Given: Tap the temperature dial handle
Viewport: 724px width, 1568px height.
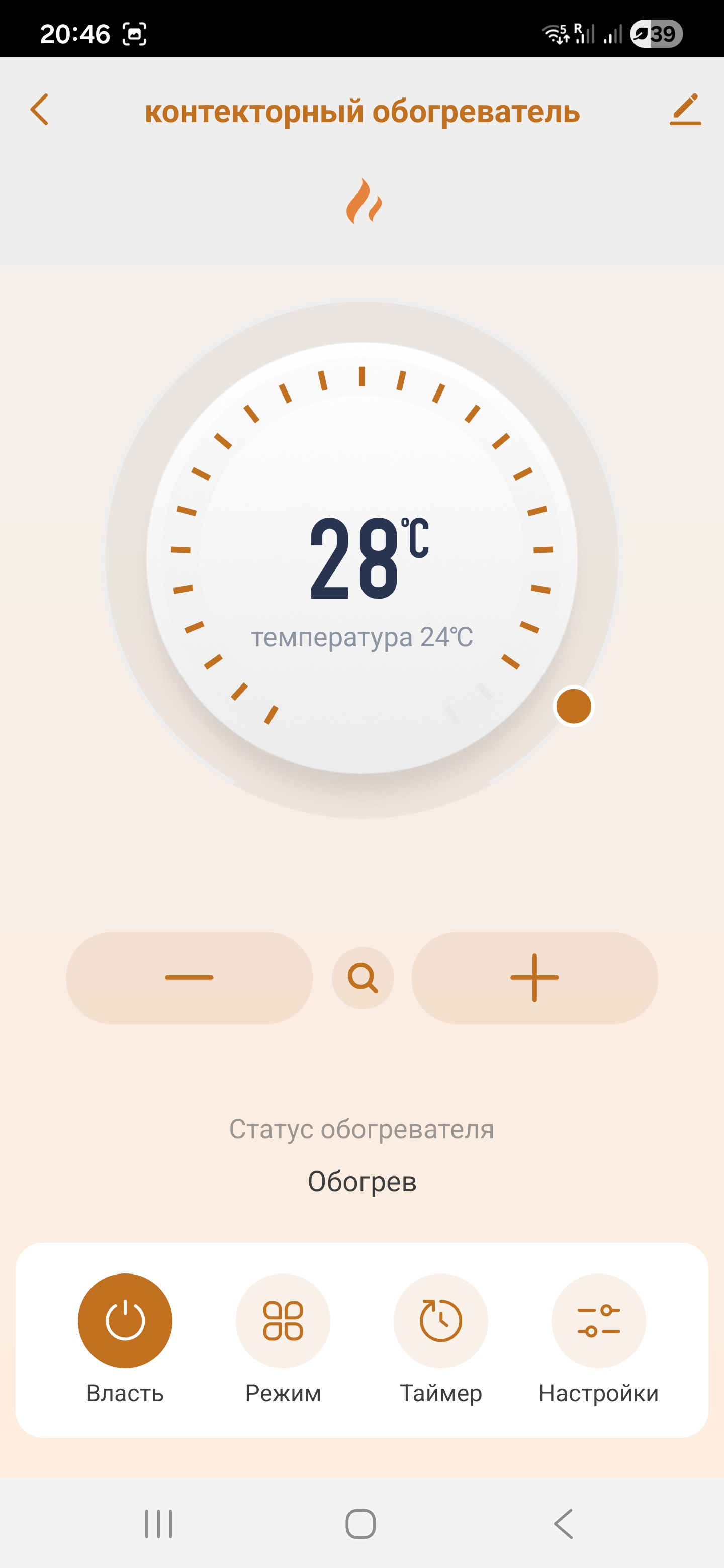Looking at the screenshot, I should point(574,706).
